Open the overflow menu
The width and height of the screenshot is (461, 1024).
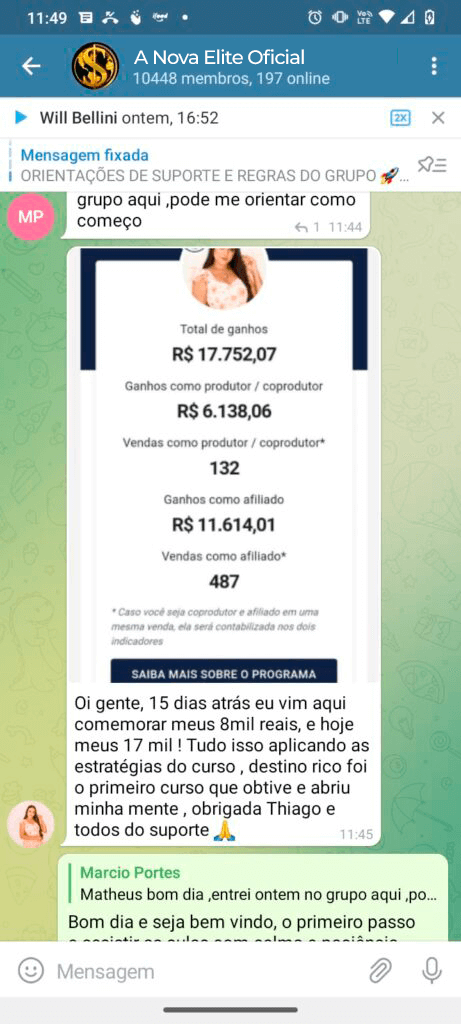[x=434, y=66]
